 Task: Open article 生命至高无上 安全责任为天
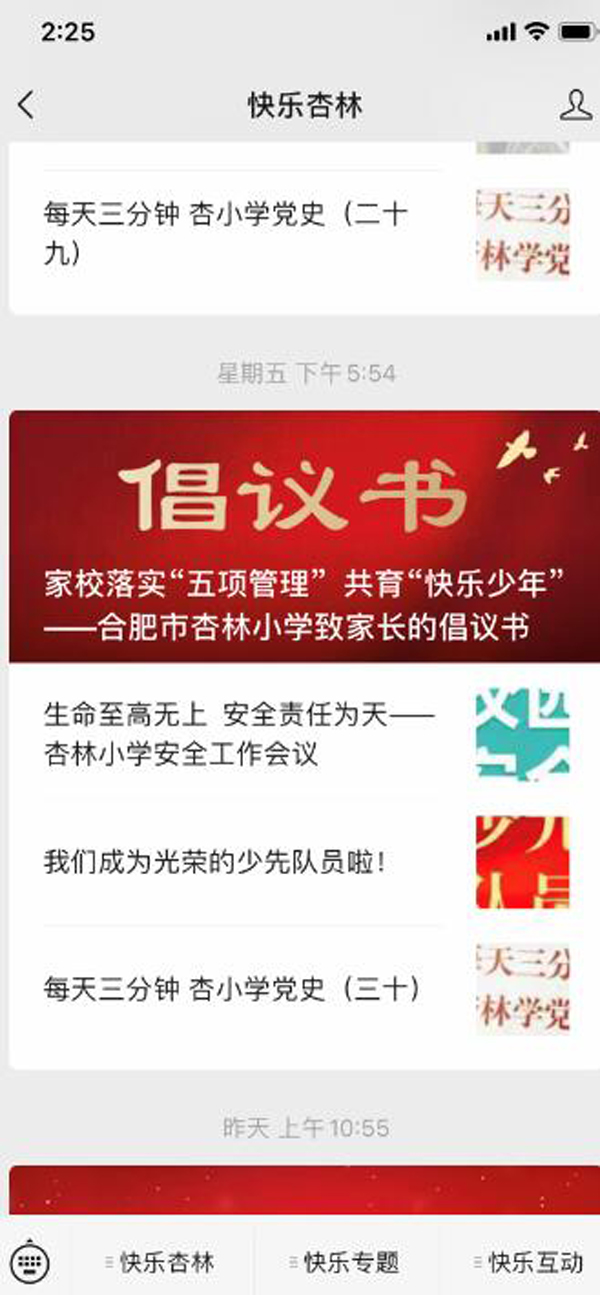[x=240, y=733]
